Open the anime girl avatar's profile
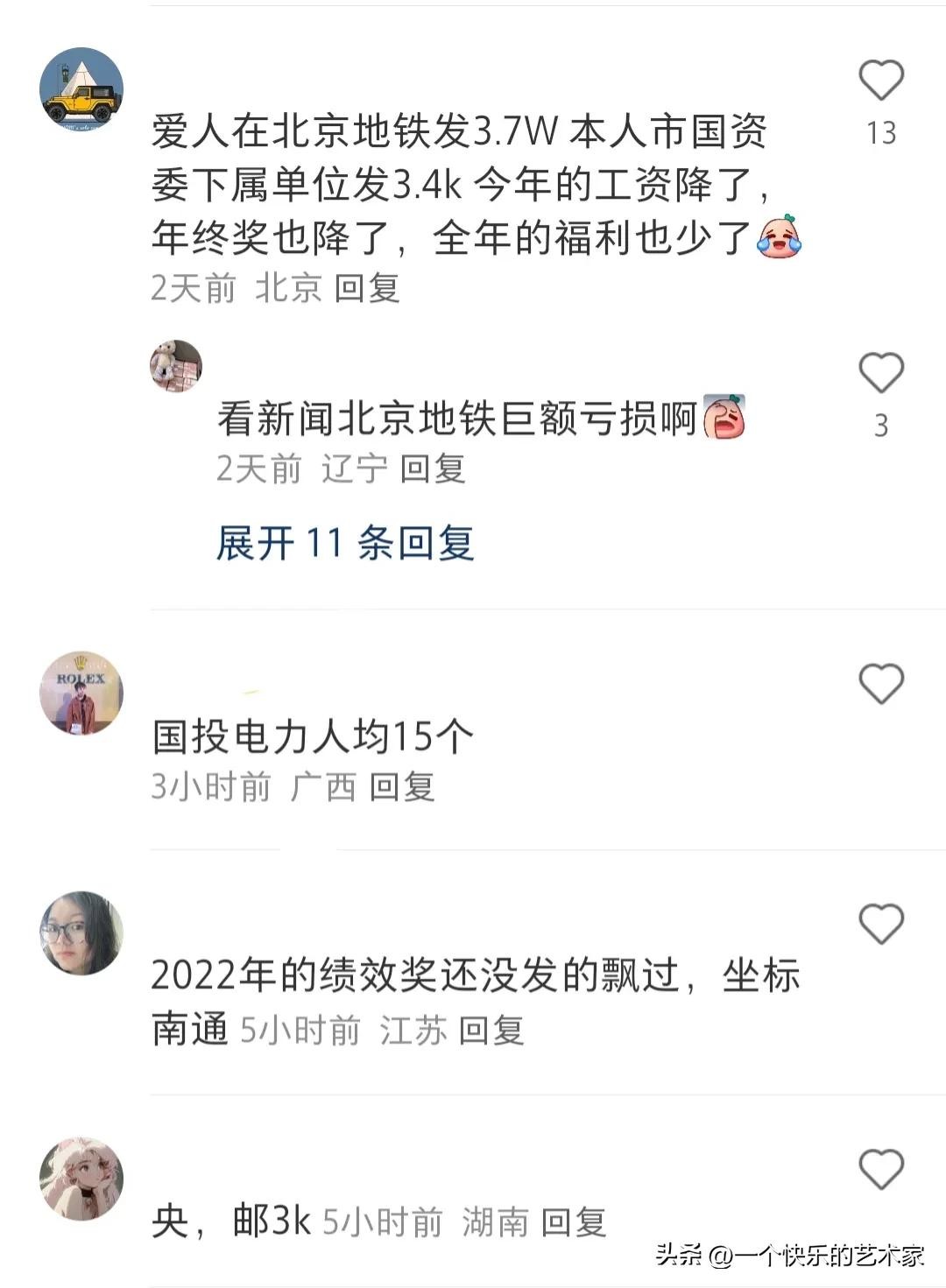The height and width of the screenshot is (1288, 946). [x=81, y=1179]
